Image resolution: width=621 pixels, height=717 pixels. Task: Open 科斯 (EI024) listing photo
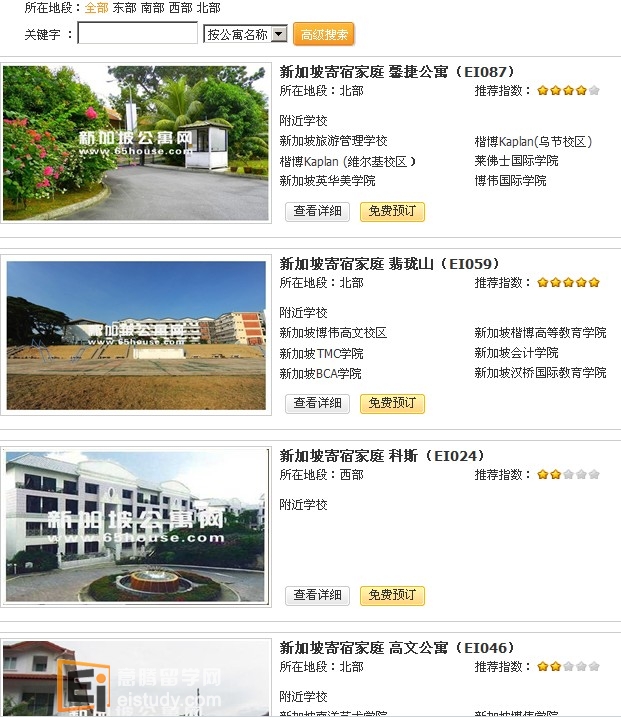pos(136,526)
